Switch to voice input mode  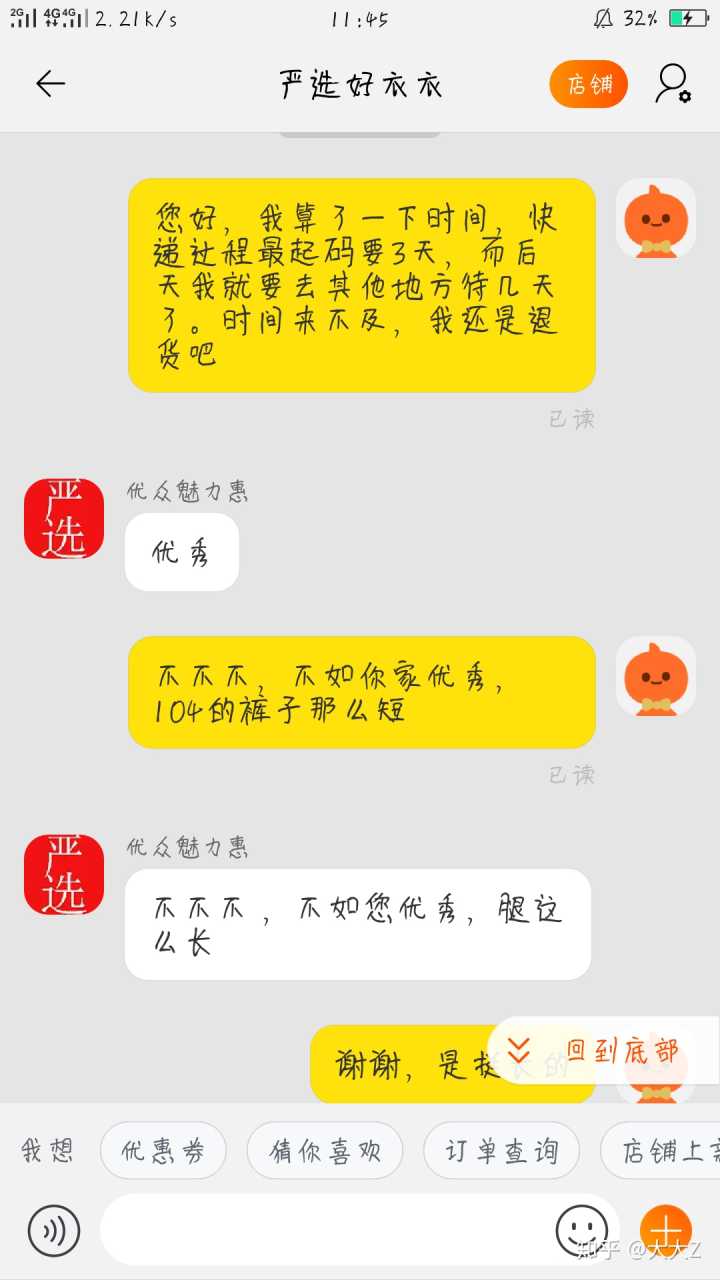(54, 1230)
